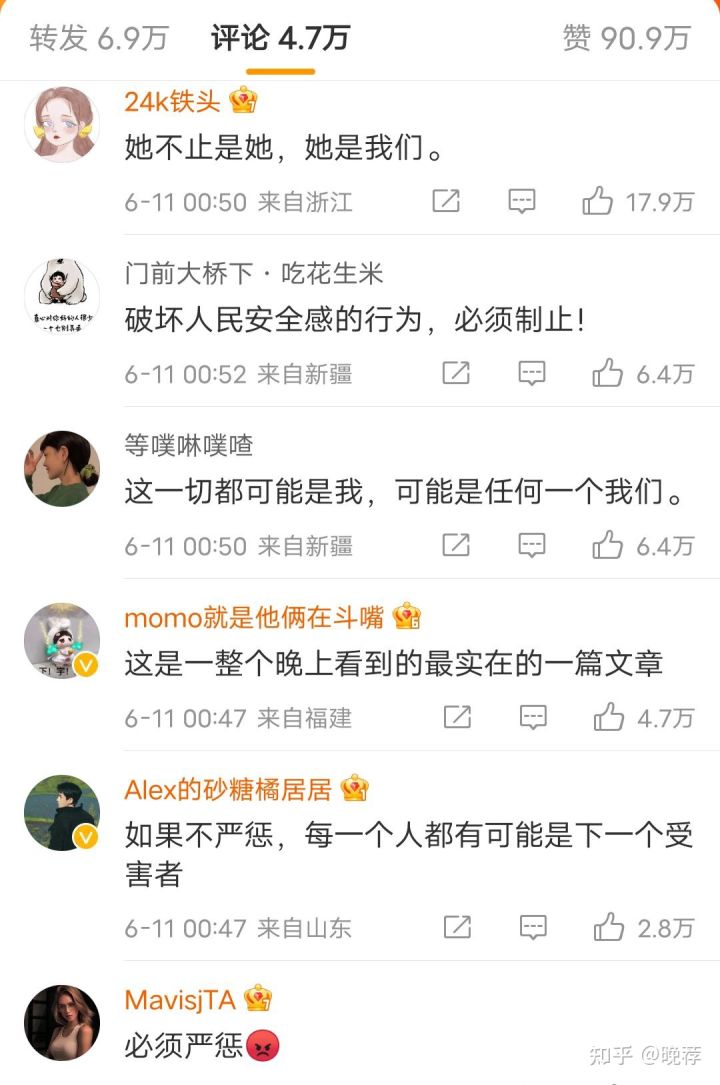Like 等噗咻噗喳's comment
This screenshot has width=720, height=1085.
[608, 545]
